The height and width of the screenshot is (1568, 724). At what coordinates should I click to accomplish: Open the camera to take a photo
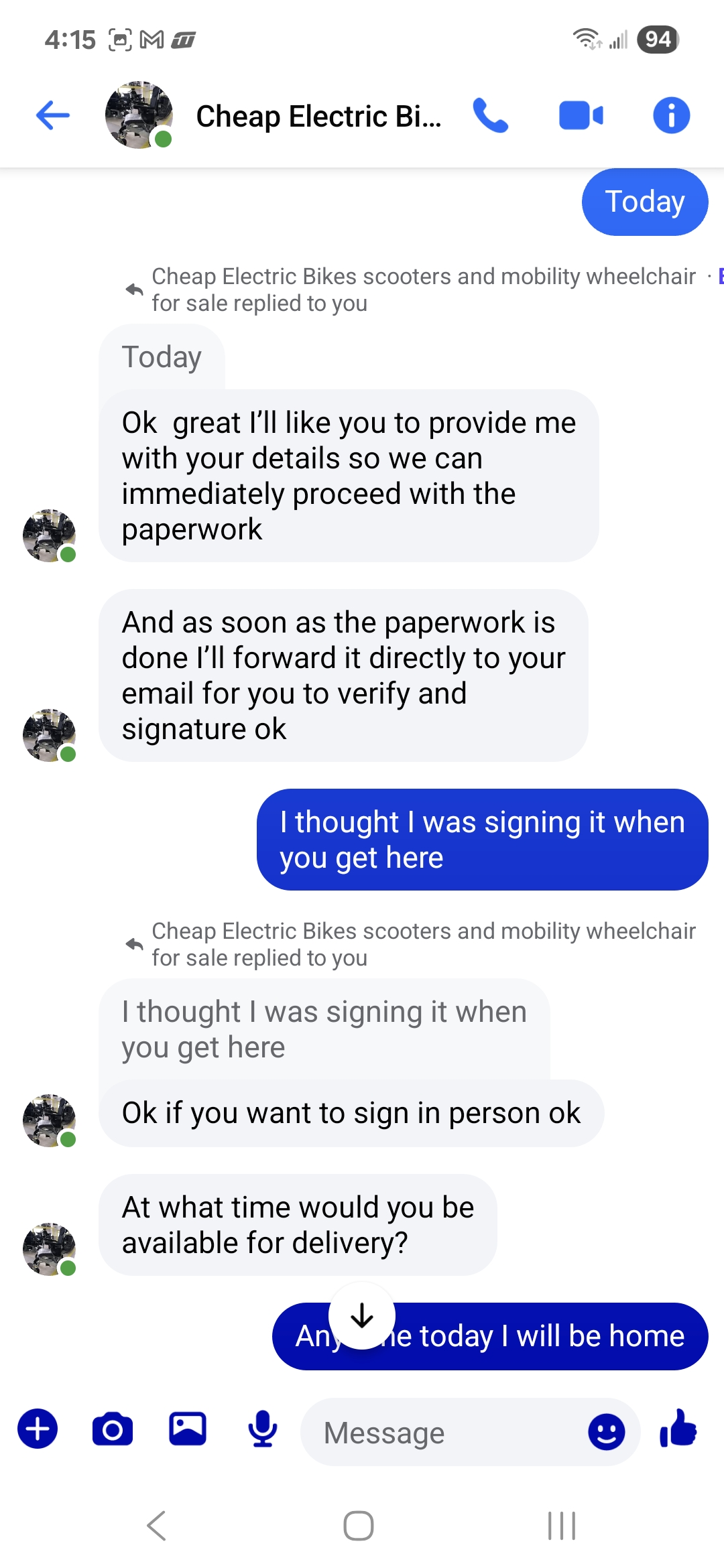(x=113, y=1429)
